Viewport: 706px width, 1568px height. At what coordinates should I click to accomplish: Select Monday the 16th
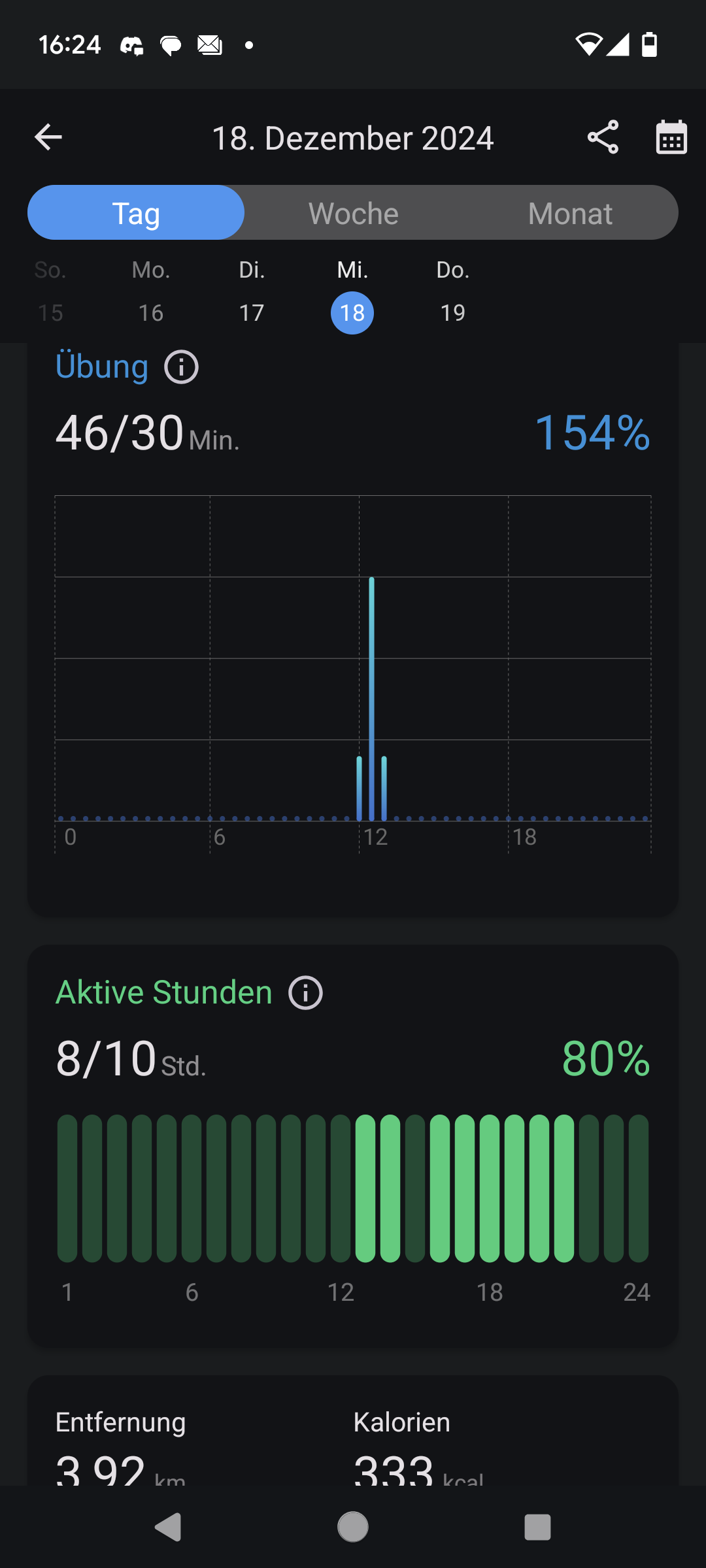151,291
